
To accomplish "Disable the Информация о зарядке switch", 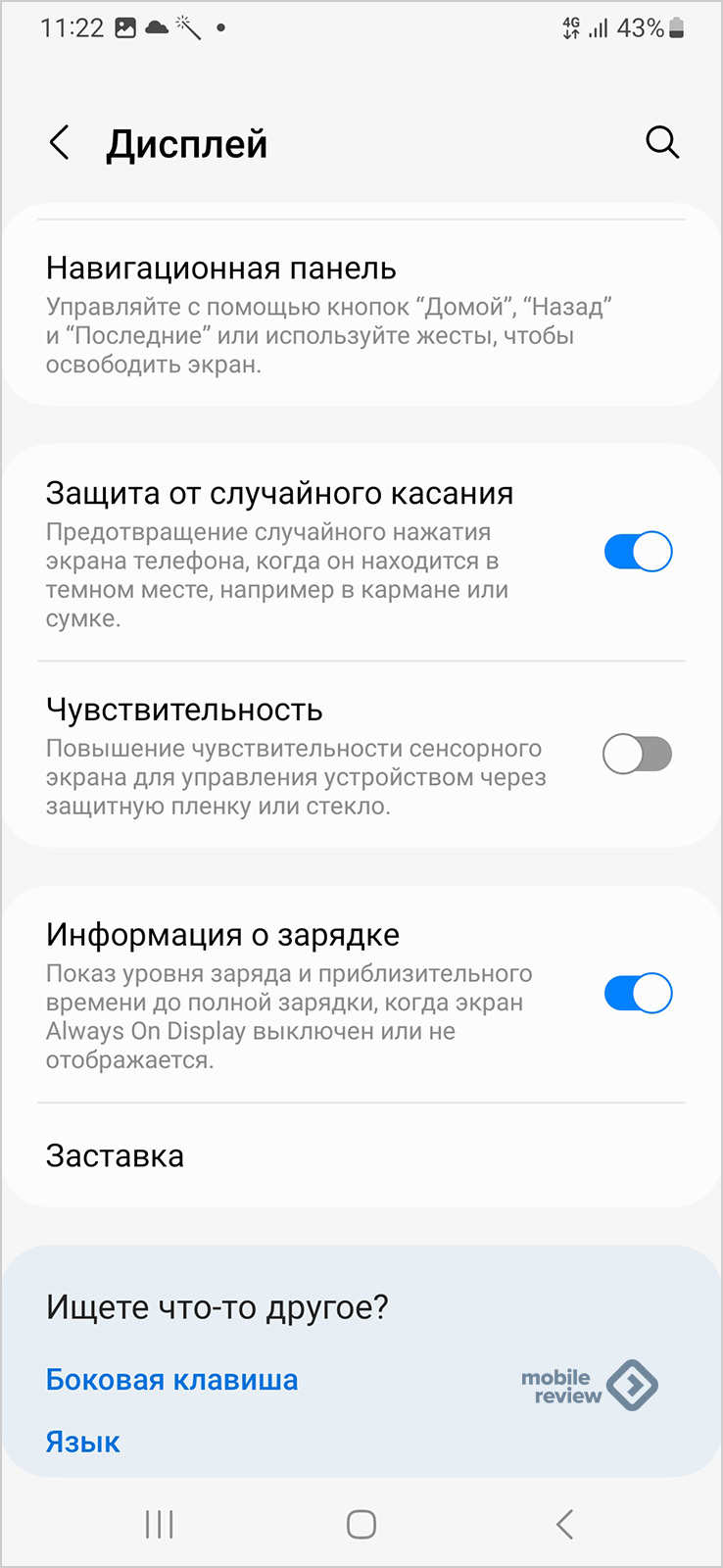I will coord(638,994).
